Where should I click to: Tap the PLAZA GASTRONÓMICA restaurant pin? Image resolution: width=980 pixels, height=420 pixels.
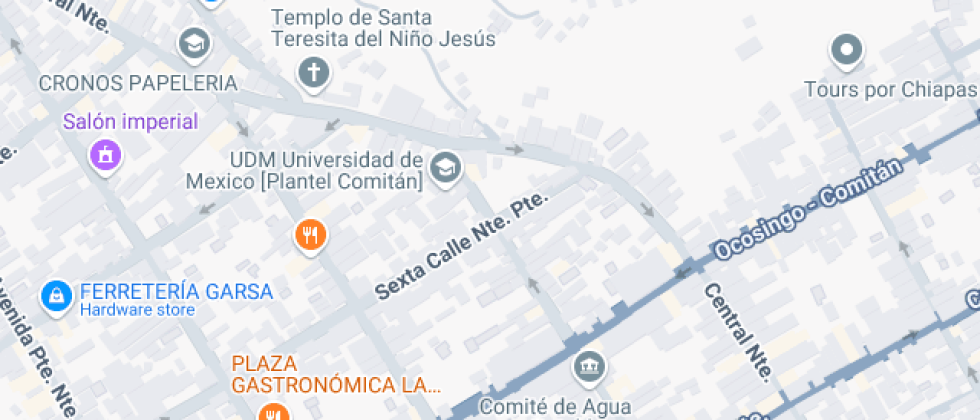click(x=271, y=411)
